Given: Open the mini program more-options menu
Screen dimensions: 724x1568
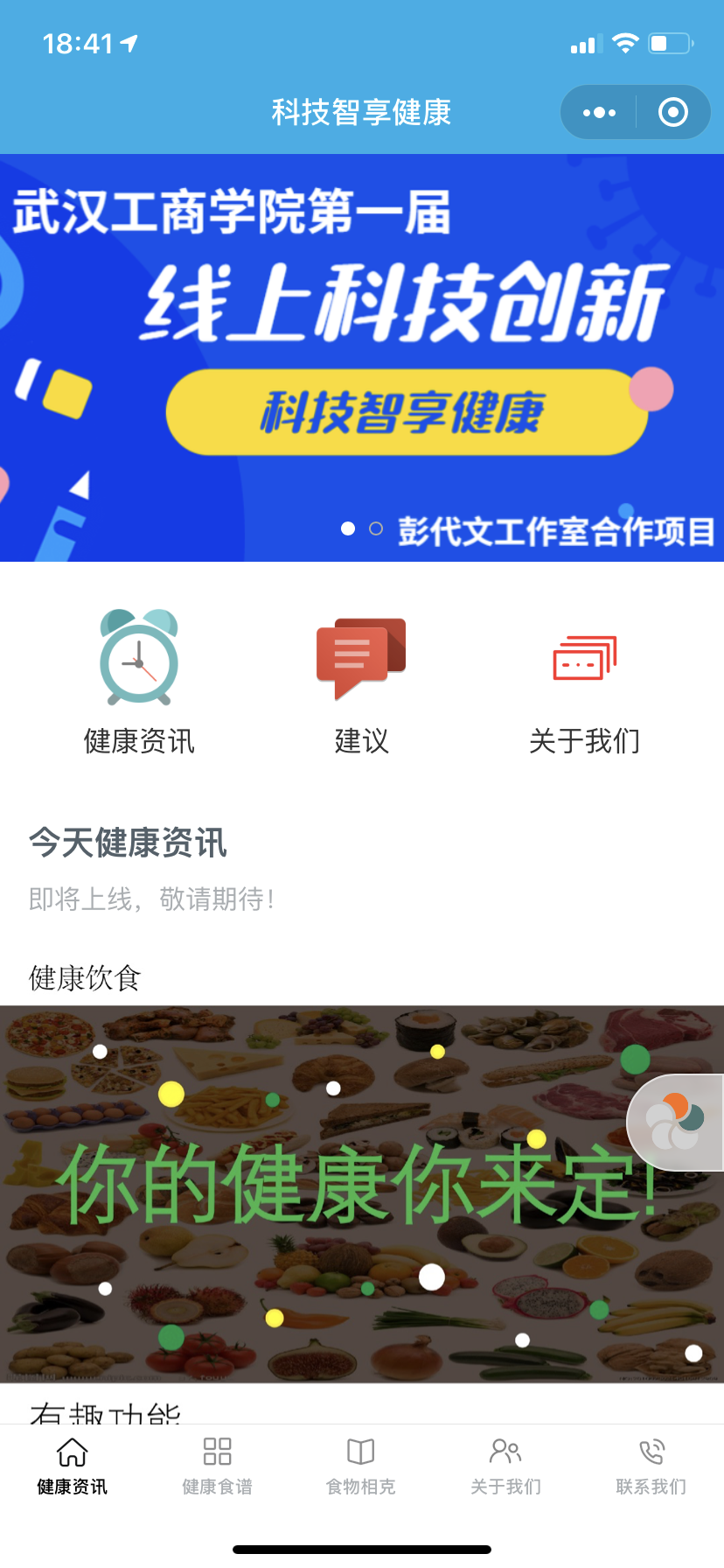Looking at the screenshot, I should [x=599, y=113].
